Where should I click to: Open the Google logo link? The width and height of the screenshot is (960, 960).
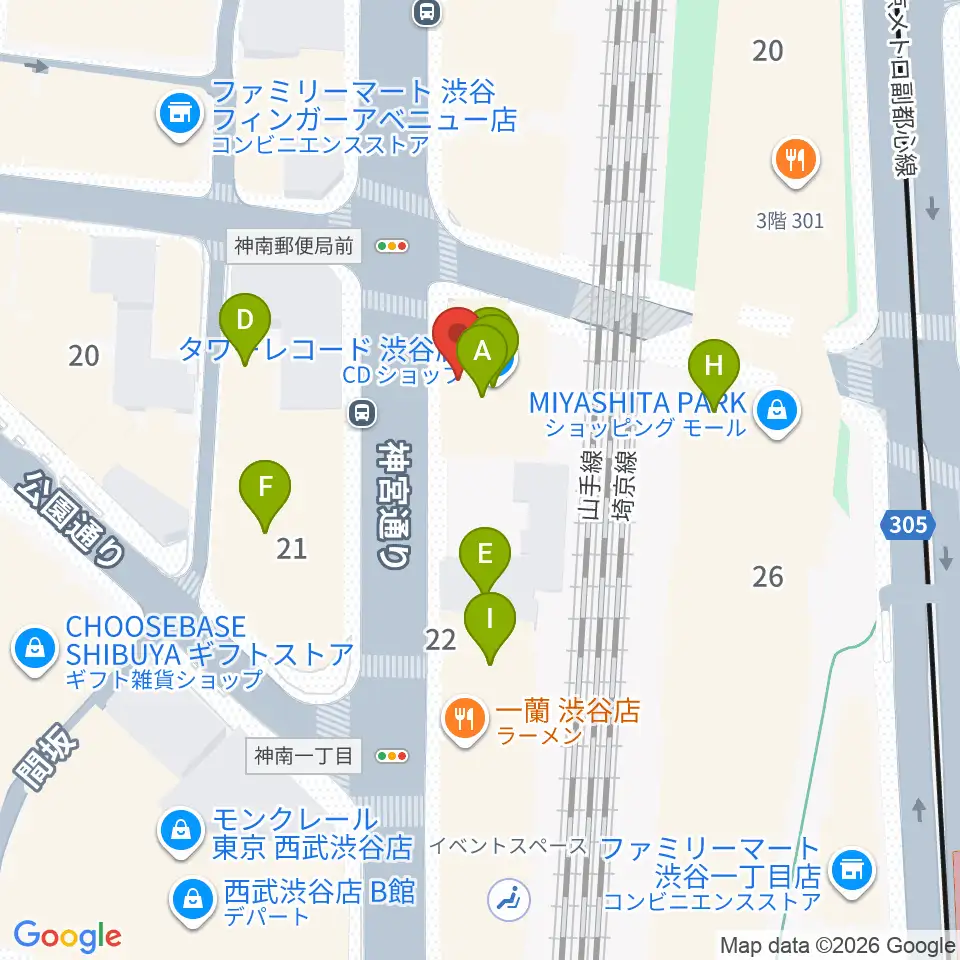(x=67, y=936)
